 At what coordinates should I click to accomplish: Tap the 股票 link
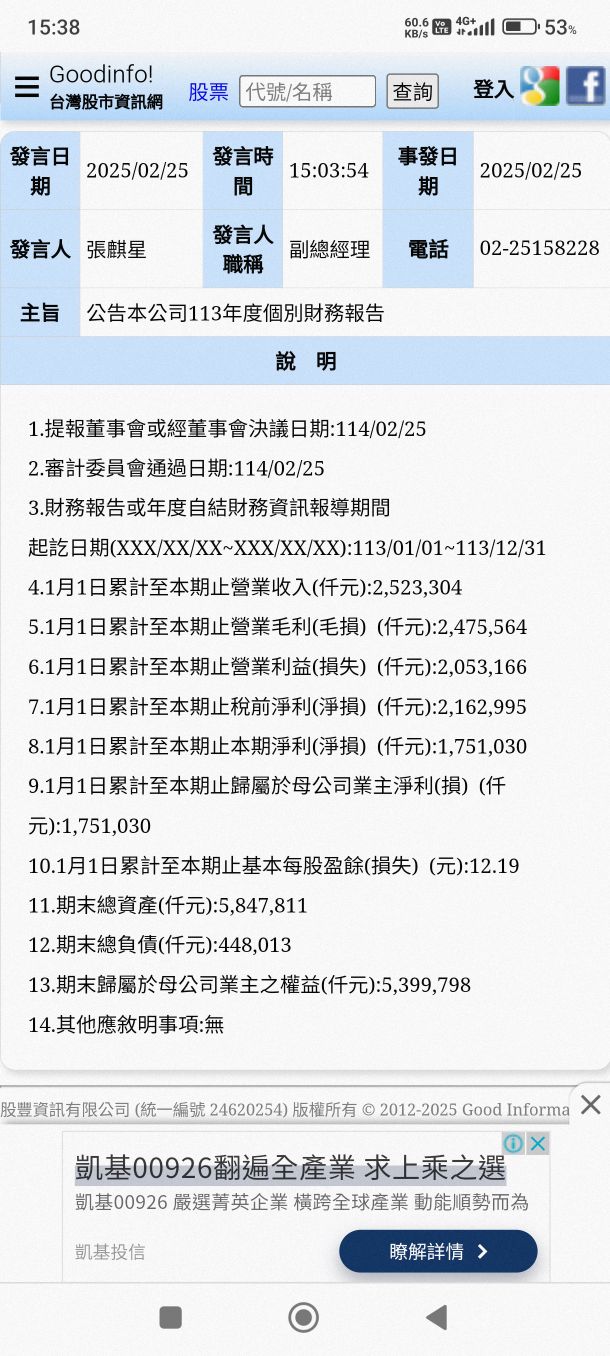coord(208,92)
